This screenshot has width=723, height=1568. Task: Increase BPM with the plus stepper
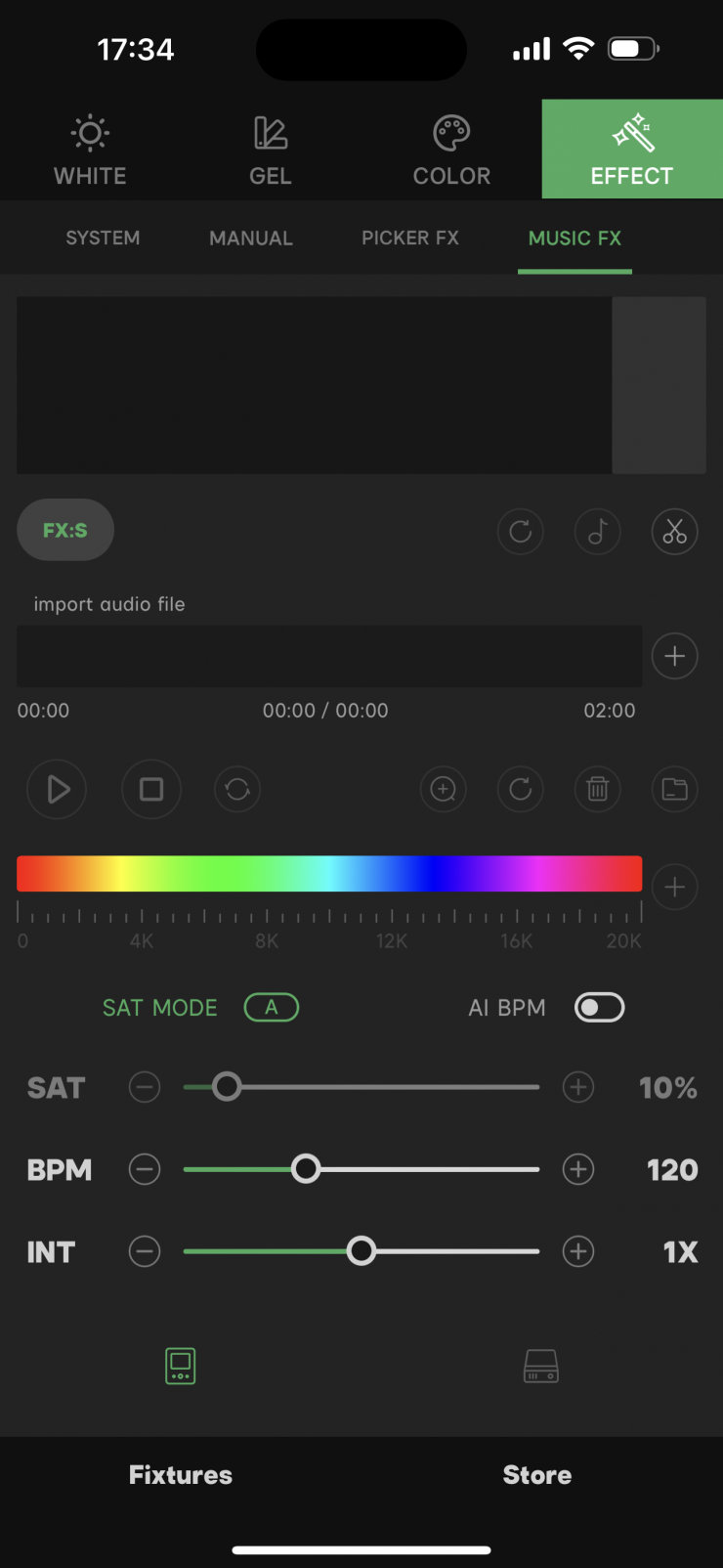click(578, 1169)
